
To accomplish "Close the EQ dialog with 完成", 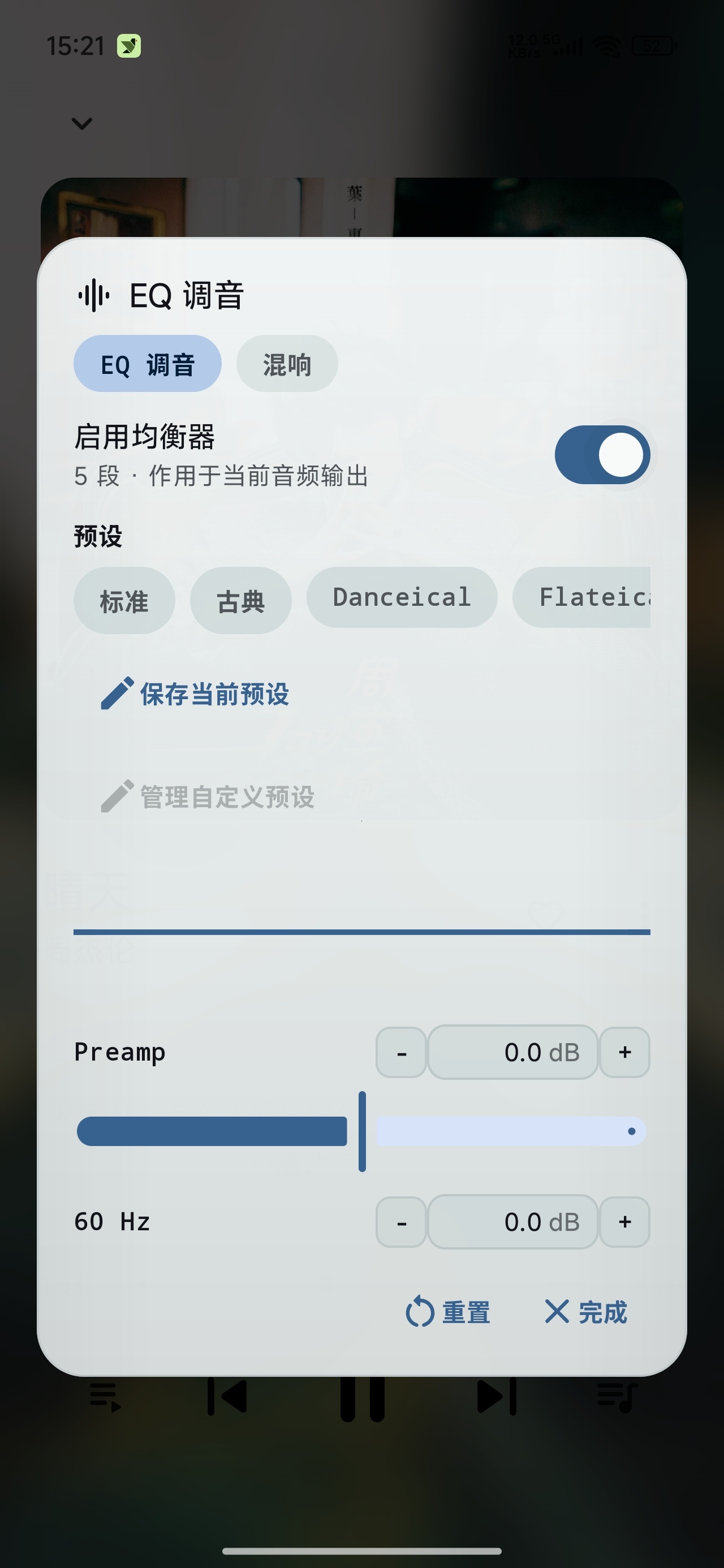I will point(585,1312).
